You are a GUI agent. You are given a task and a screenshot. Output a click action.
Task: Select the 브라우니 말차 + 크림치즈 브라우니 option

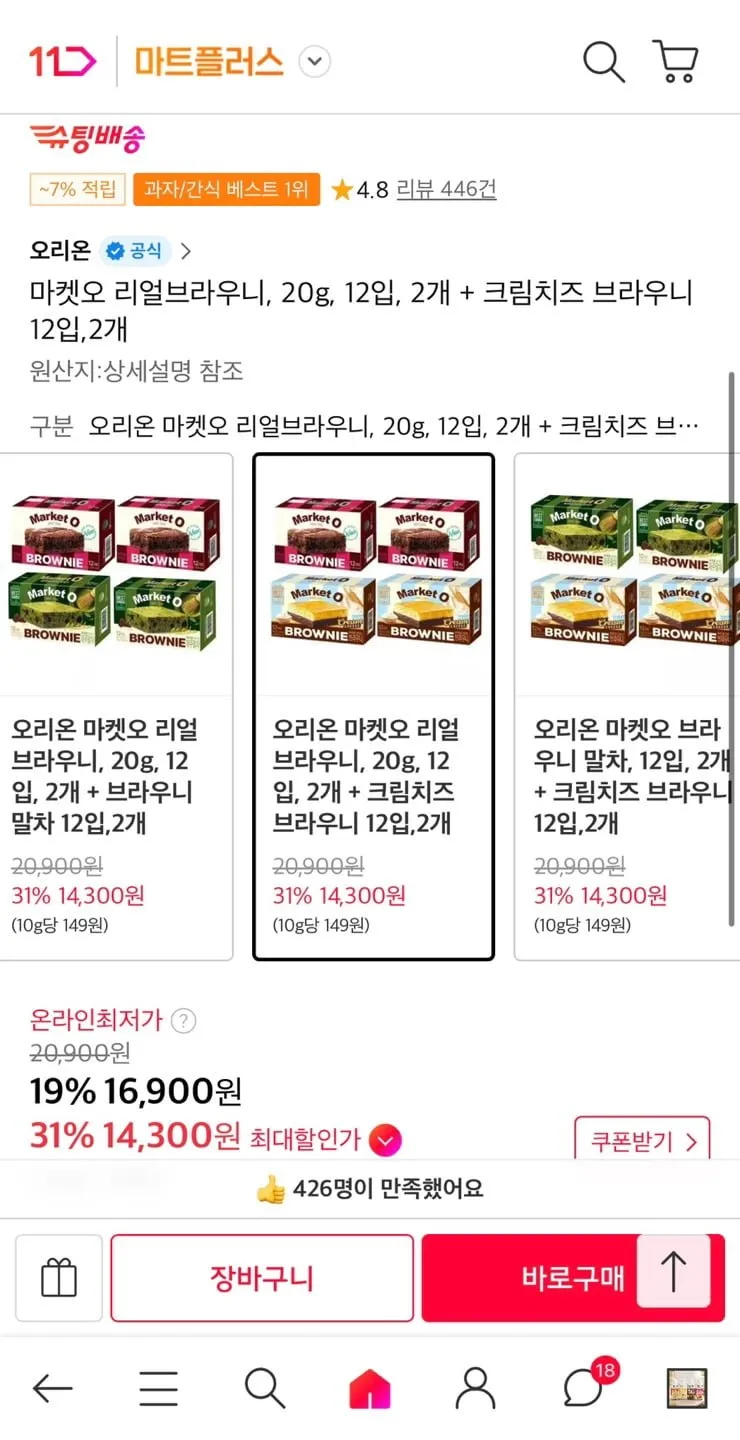(627, 707)
